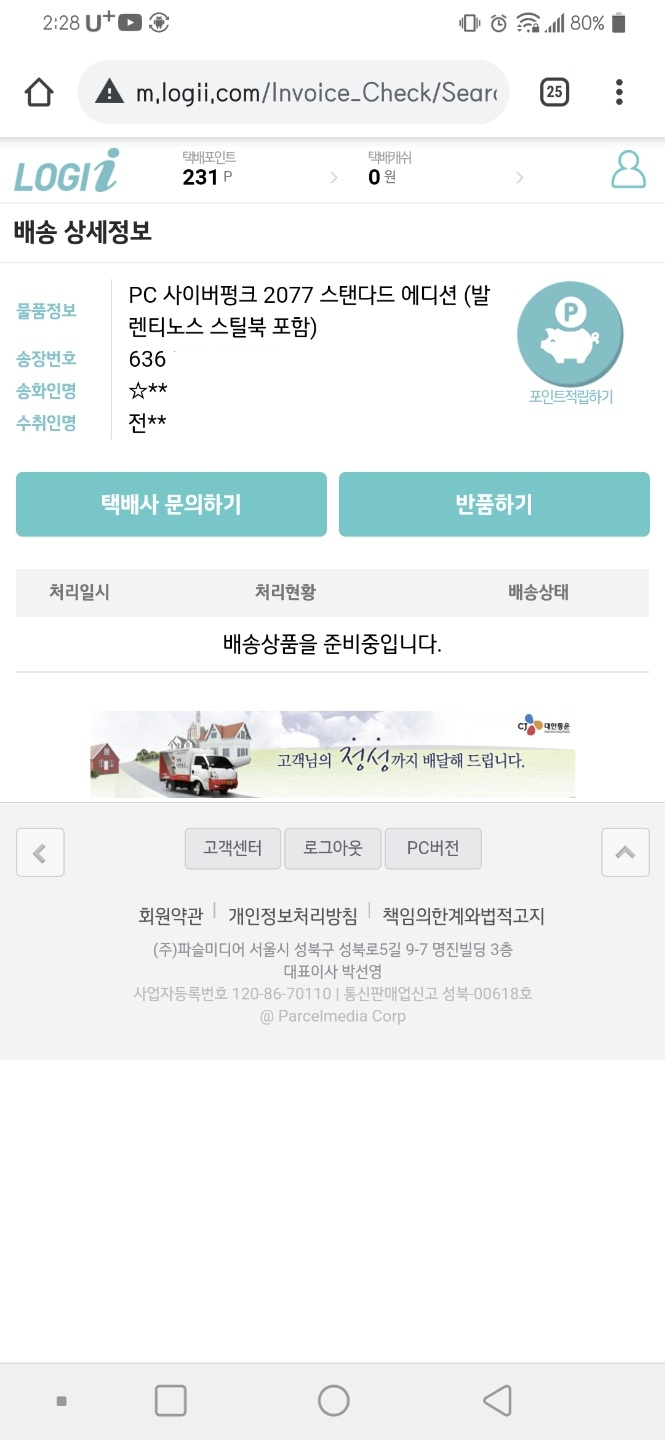This screenshot has height=1440, width=665.
Task: Tap the system back button
Action: [x=497, y=1400]
